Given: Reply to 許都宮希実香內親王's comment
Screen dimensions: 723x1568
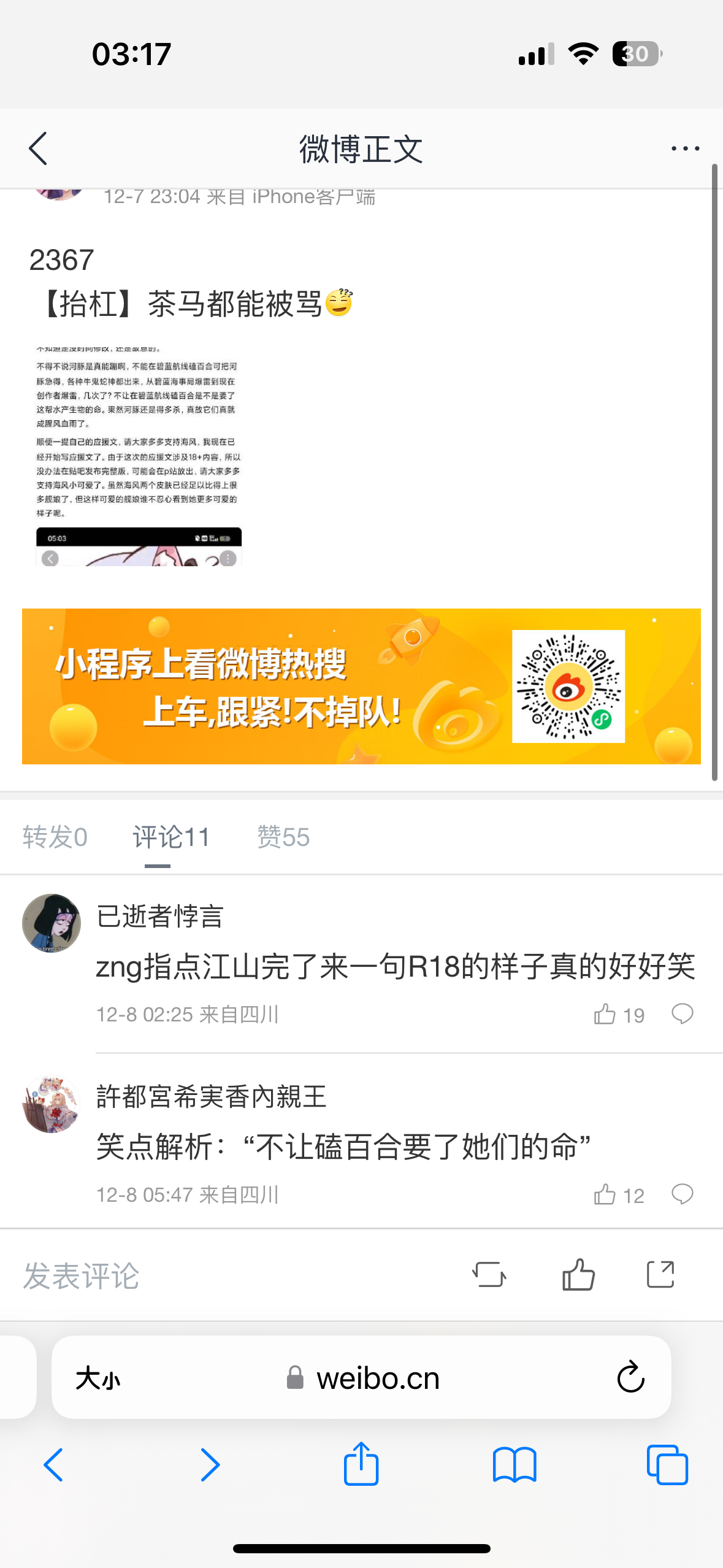Looking at the screenshot, I should (x=682, y=1194).
